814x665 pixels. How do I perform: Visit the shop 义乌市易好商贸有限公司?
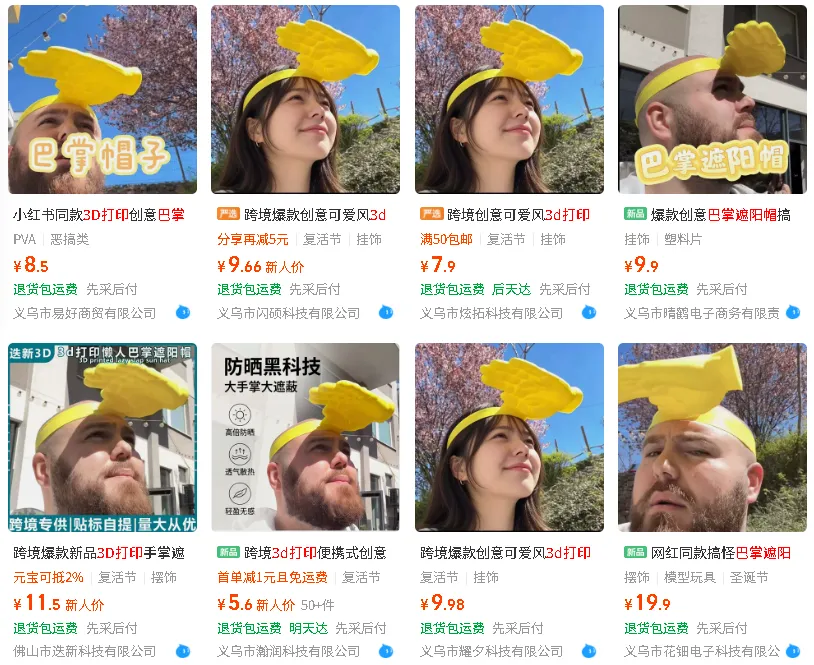point(85,313)
